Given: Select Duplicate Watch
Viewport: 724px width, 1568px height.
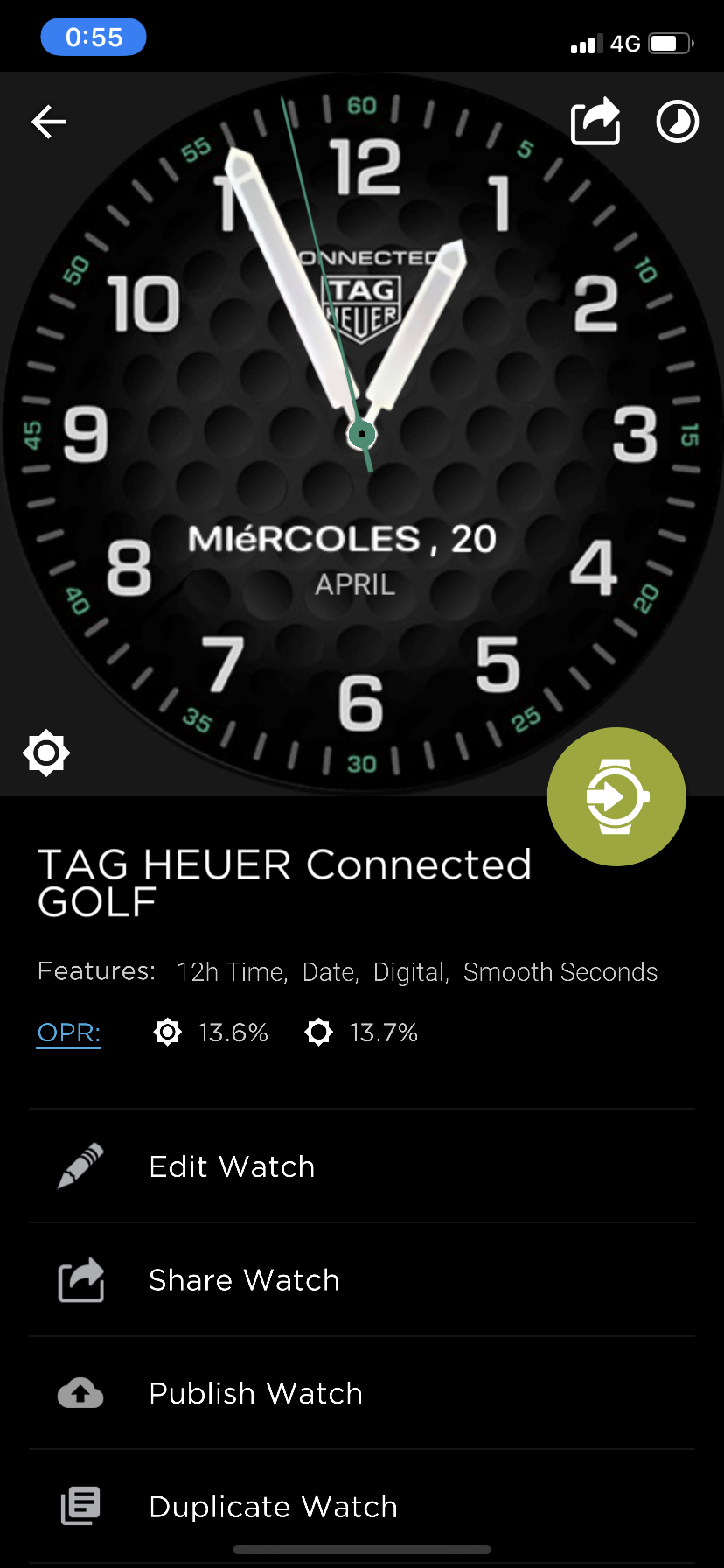Looking at the screenshot, I should [362, 1507].
